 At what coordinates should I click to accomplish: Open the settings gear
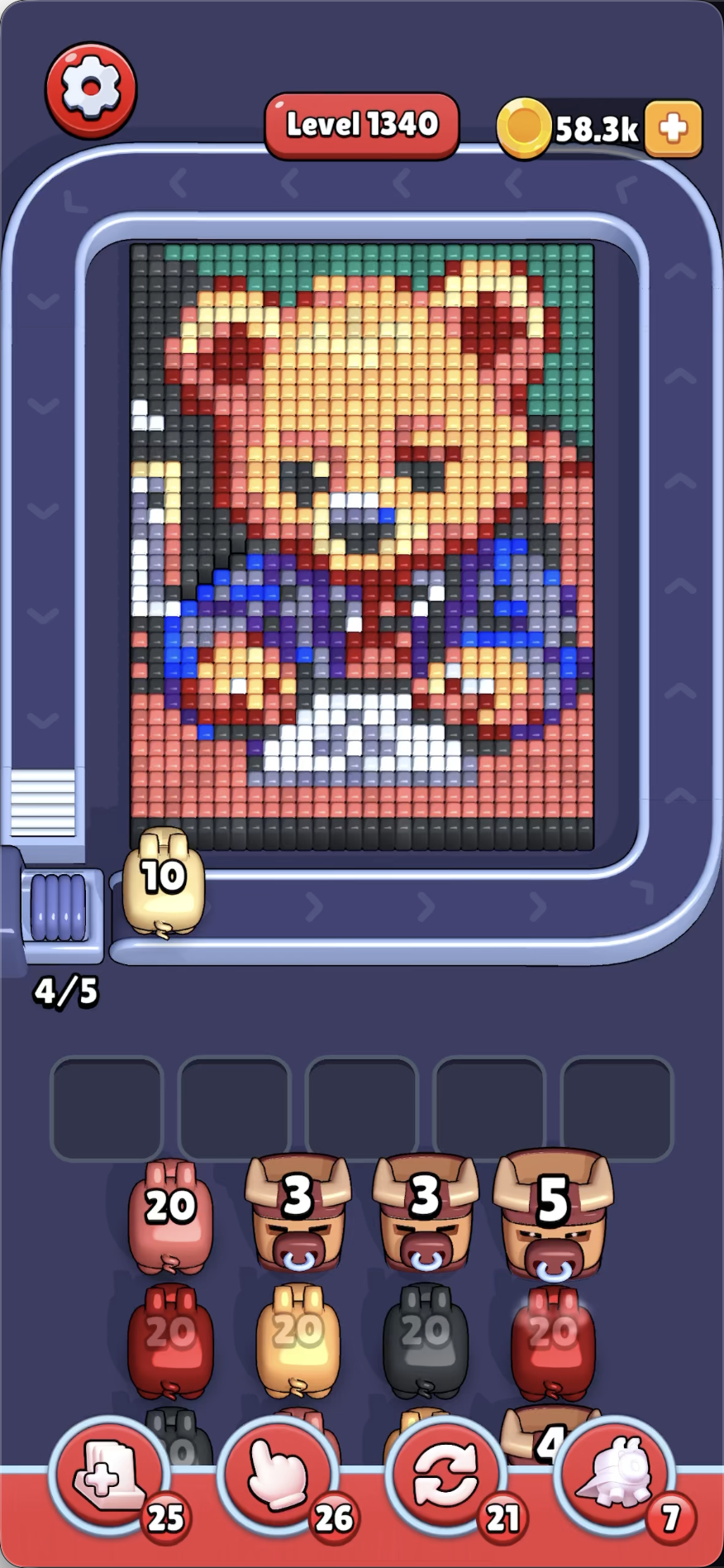click(x=91, y=89)
